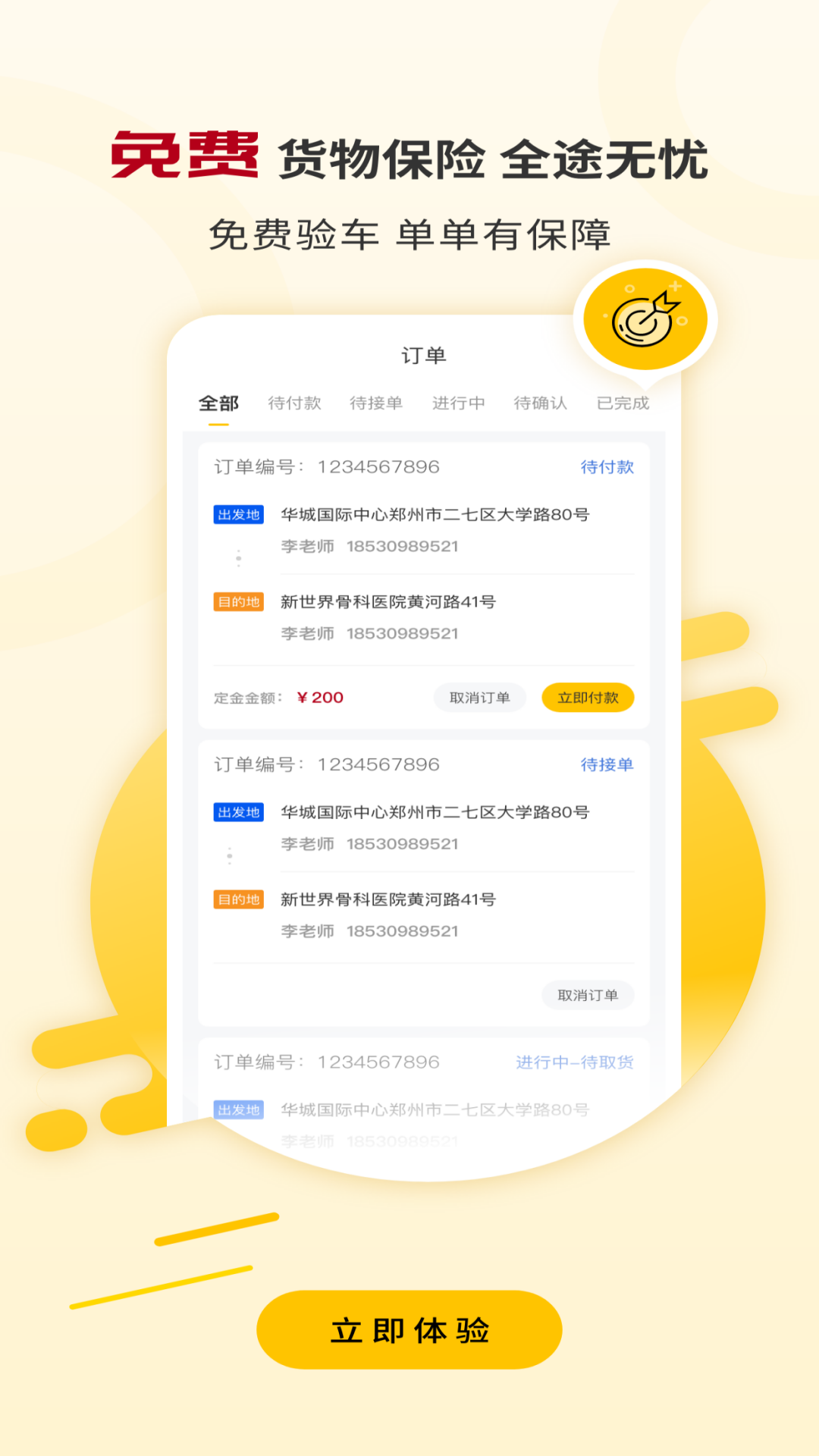
Task: Click the orange 目的地 badge on the first order
Action: [x=237, y=601]
